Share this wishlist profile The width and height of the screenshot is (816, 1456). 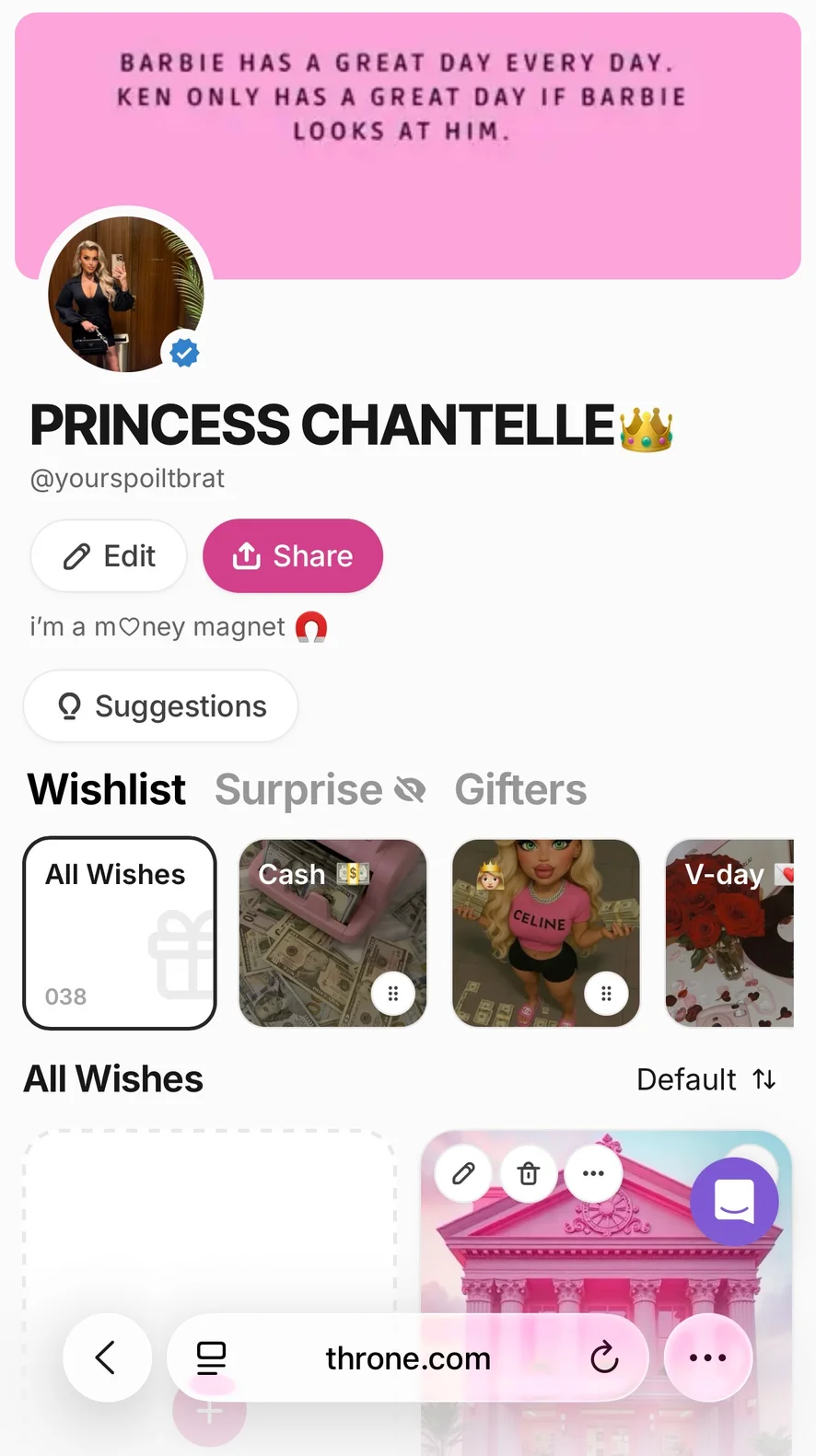point(293,556)
